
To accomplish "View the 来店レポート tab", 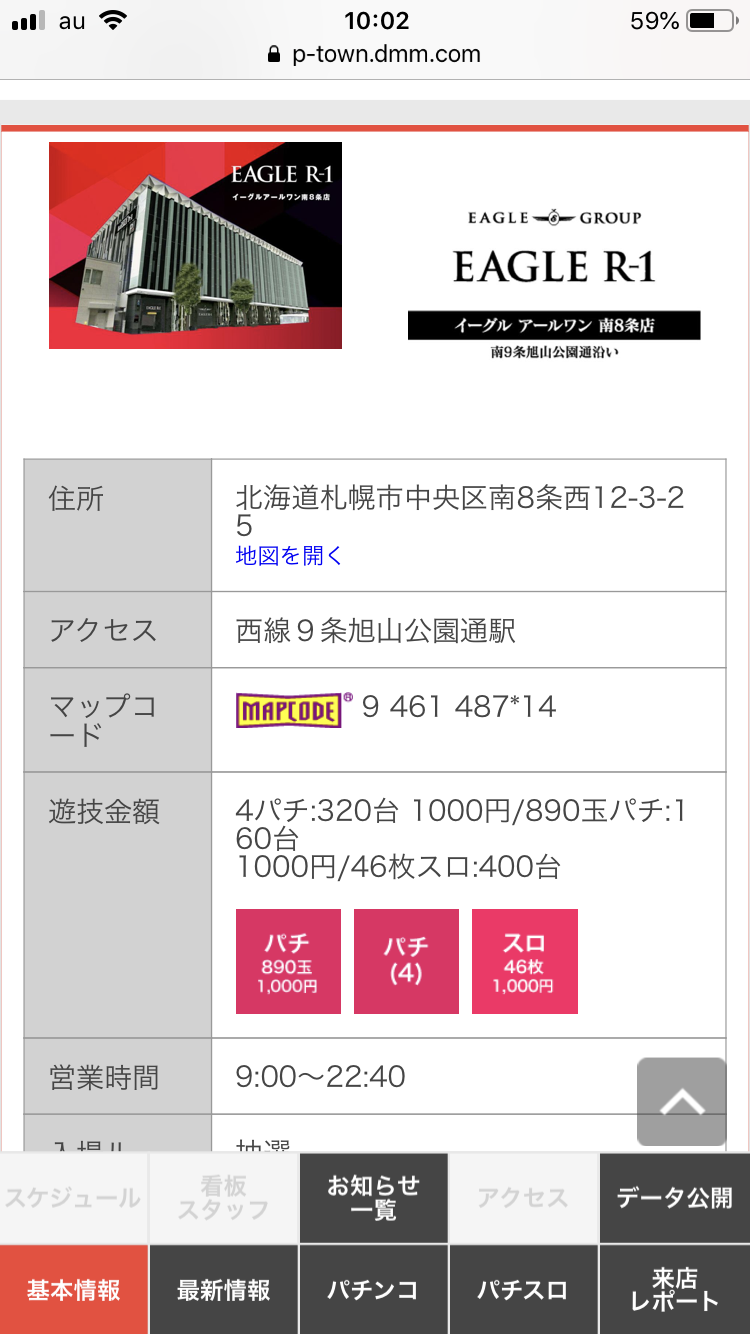I will tap(674, 1290).
